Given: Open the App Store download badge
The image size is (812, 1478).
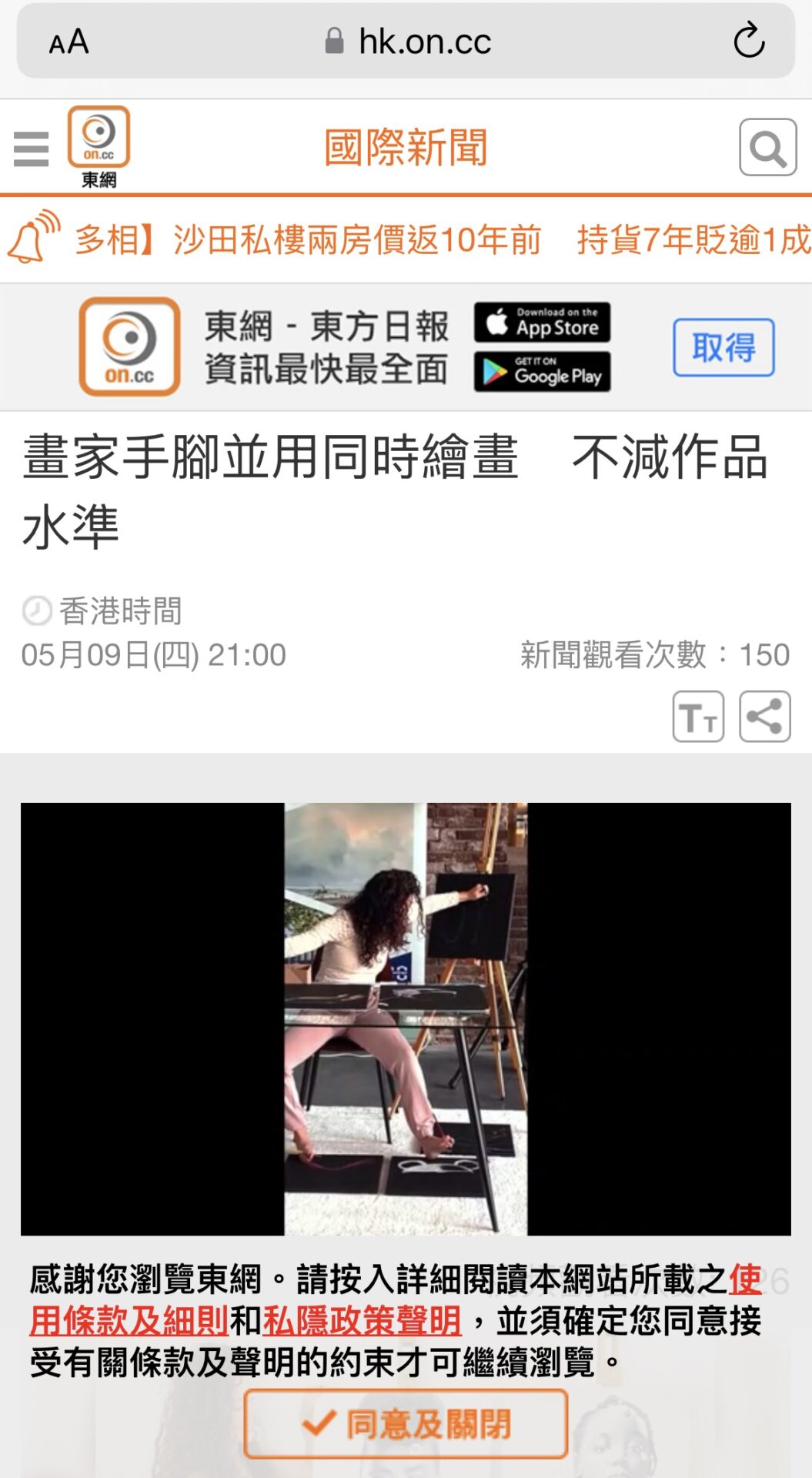Looking at the screenshot, I should (x=542, y=323).
